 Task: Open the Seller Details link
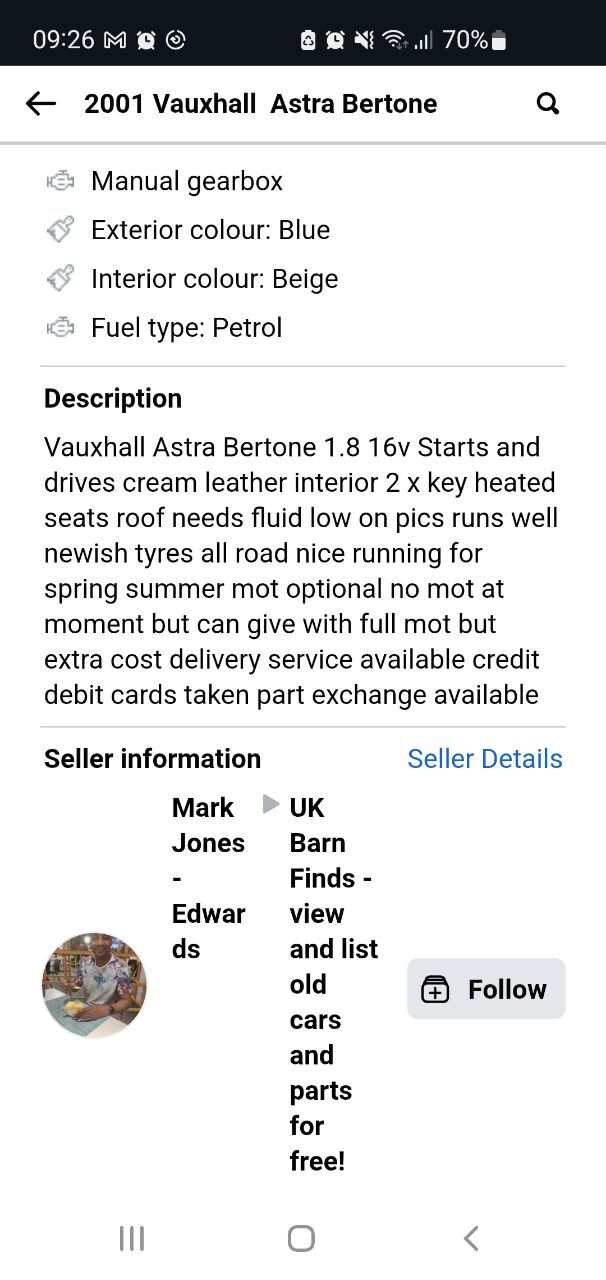[485, 758]
